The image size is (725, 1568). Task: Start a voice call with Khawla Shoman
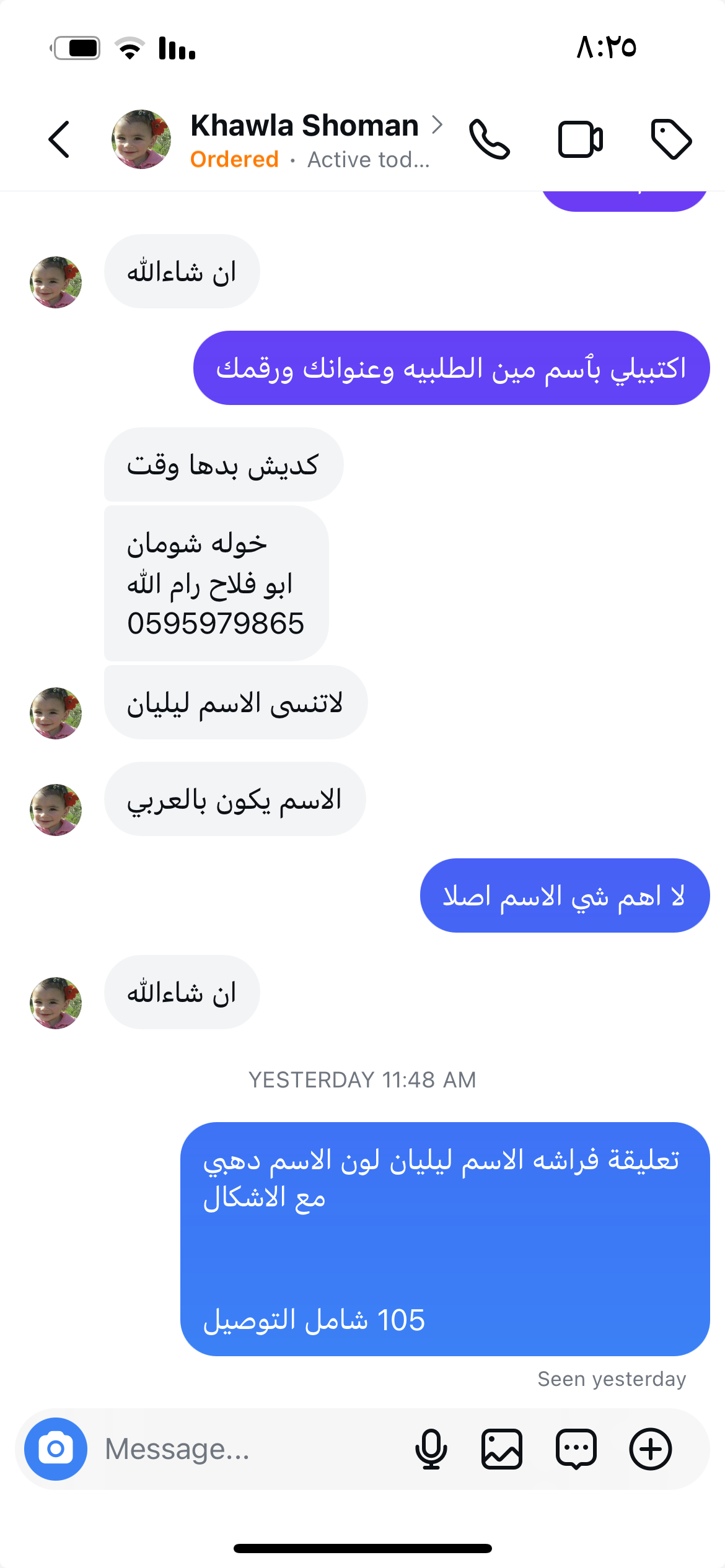click(x=490, y=140)
